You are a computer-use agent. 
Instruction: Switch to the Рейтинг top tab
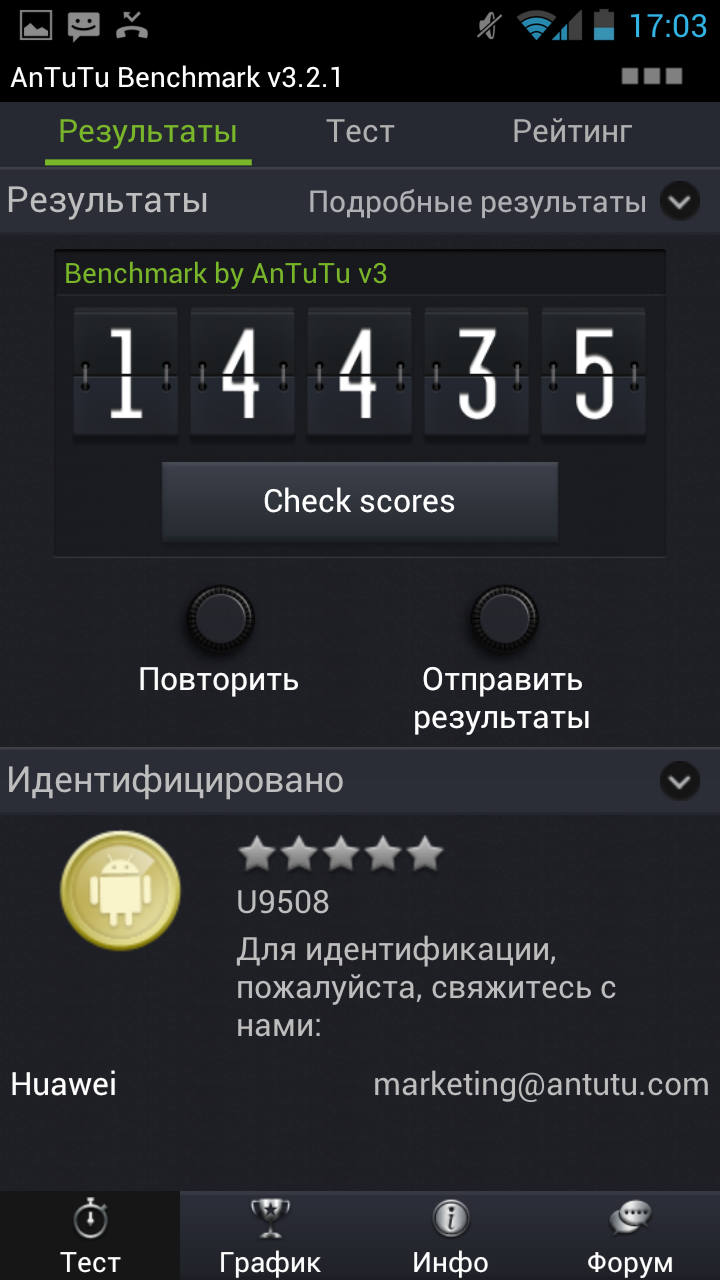572,132
